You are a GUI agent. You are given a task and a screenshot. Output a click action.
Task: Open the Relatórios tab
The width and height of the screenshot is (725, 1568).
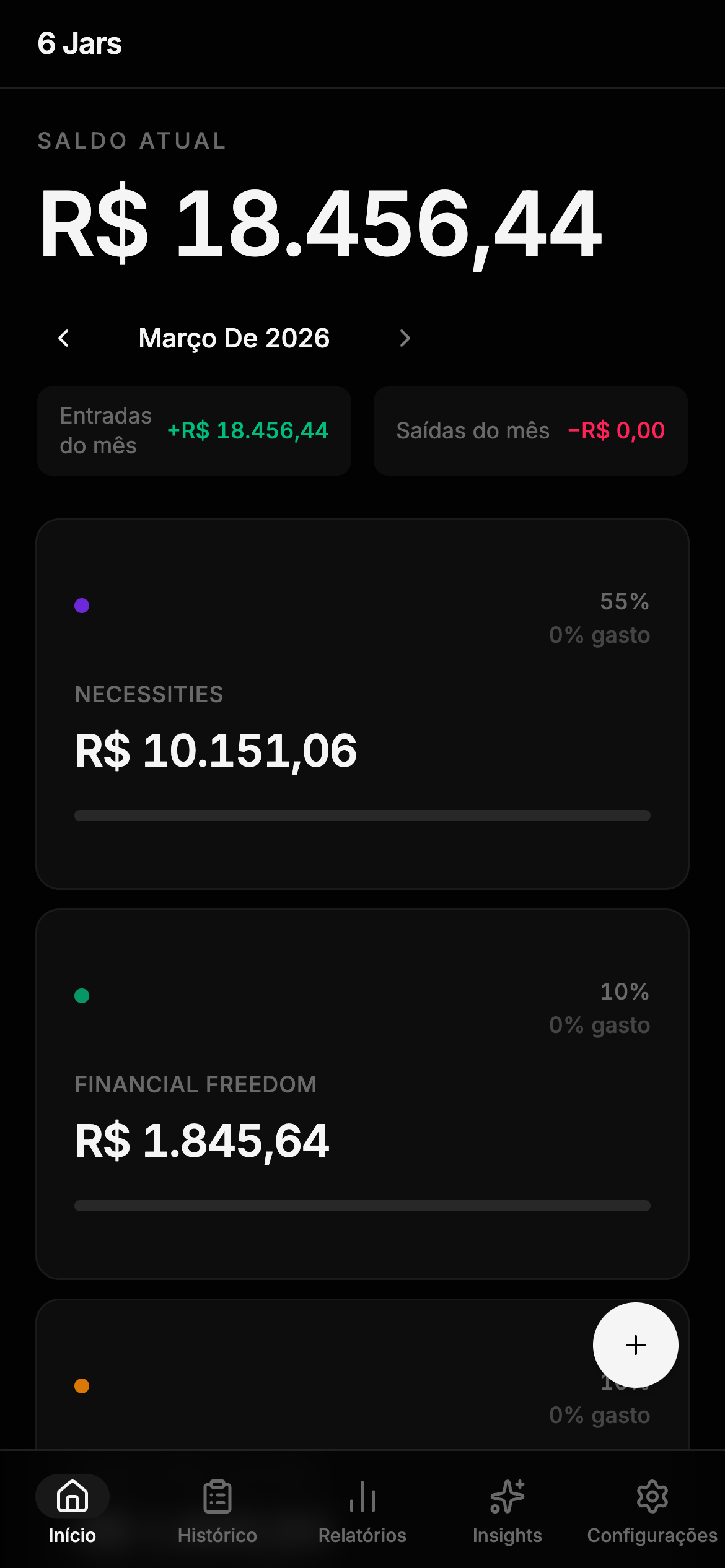[x=362, y=1510]
